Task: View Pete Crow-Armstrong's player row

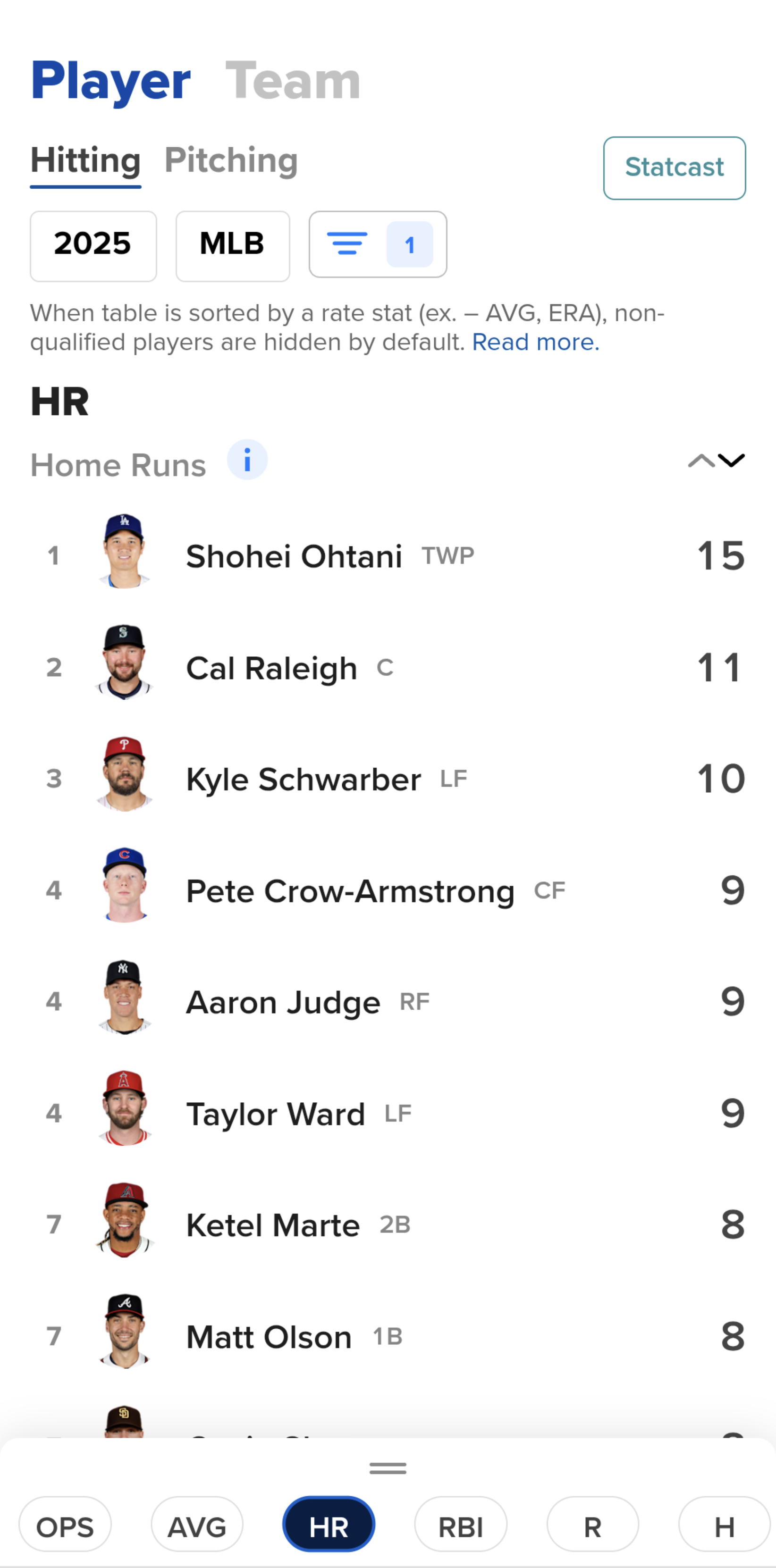Action: pyautogui.click(x=388, y=890)
